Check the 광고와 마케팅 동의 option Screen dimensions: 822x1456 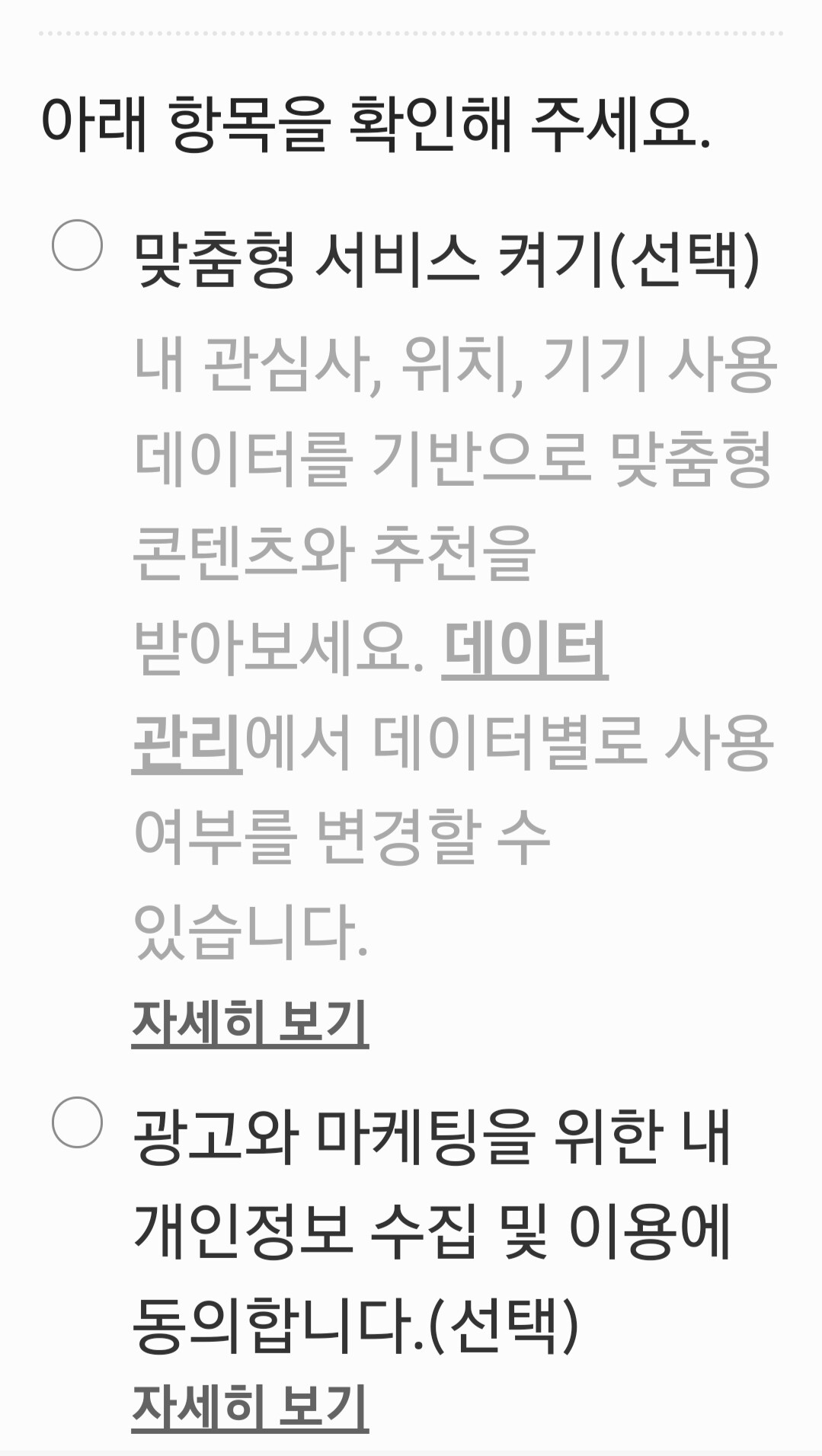point(77,1122)
